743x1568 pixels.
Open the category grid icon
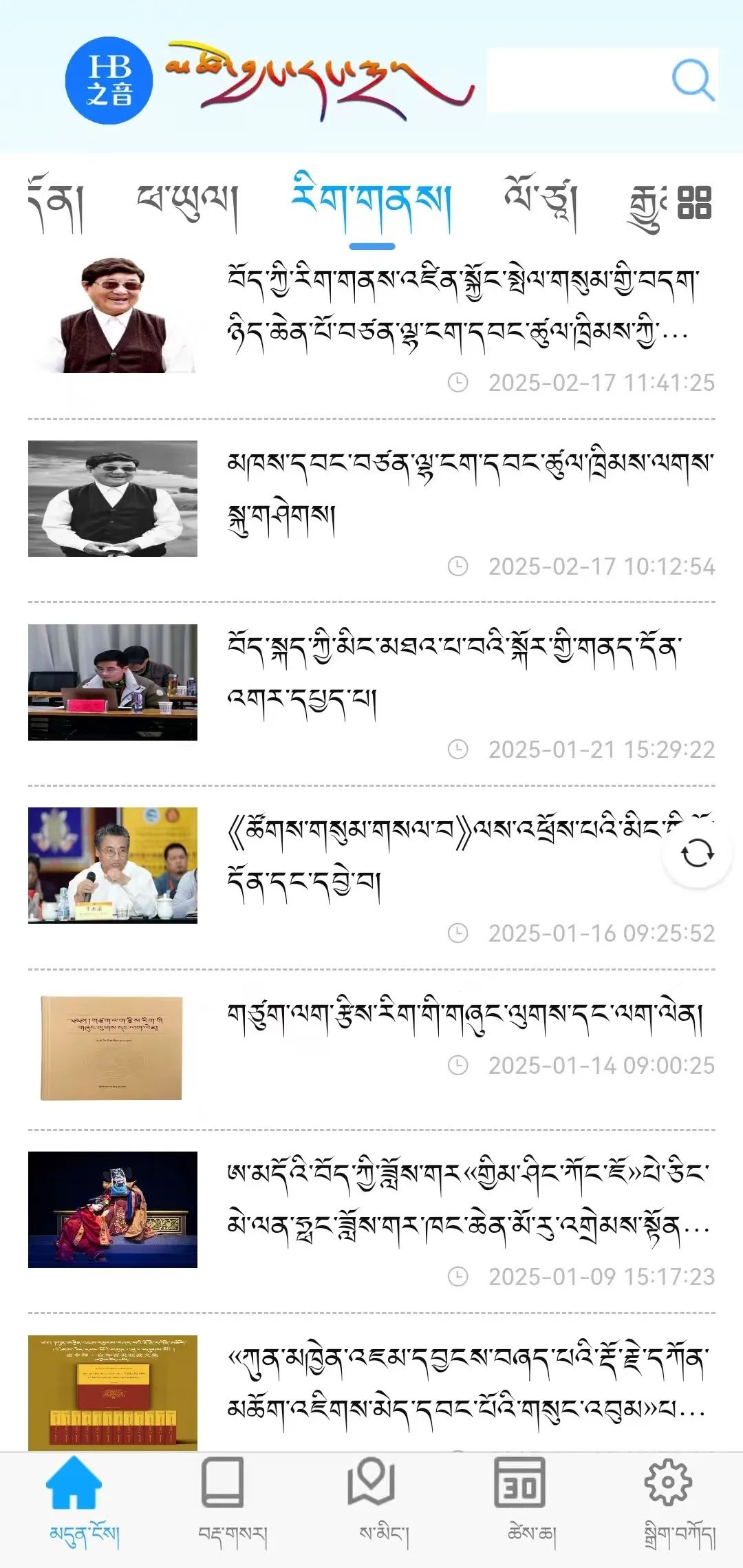(x=694, y=202)
